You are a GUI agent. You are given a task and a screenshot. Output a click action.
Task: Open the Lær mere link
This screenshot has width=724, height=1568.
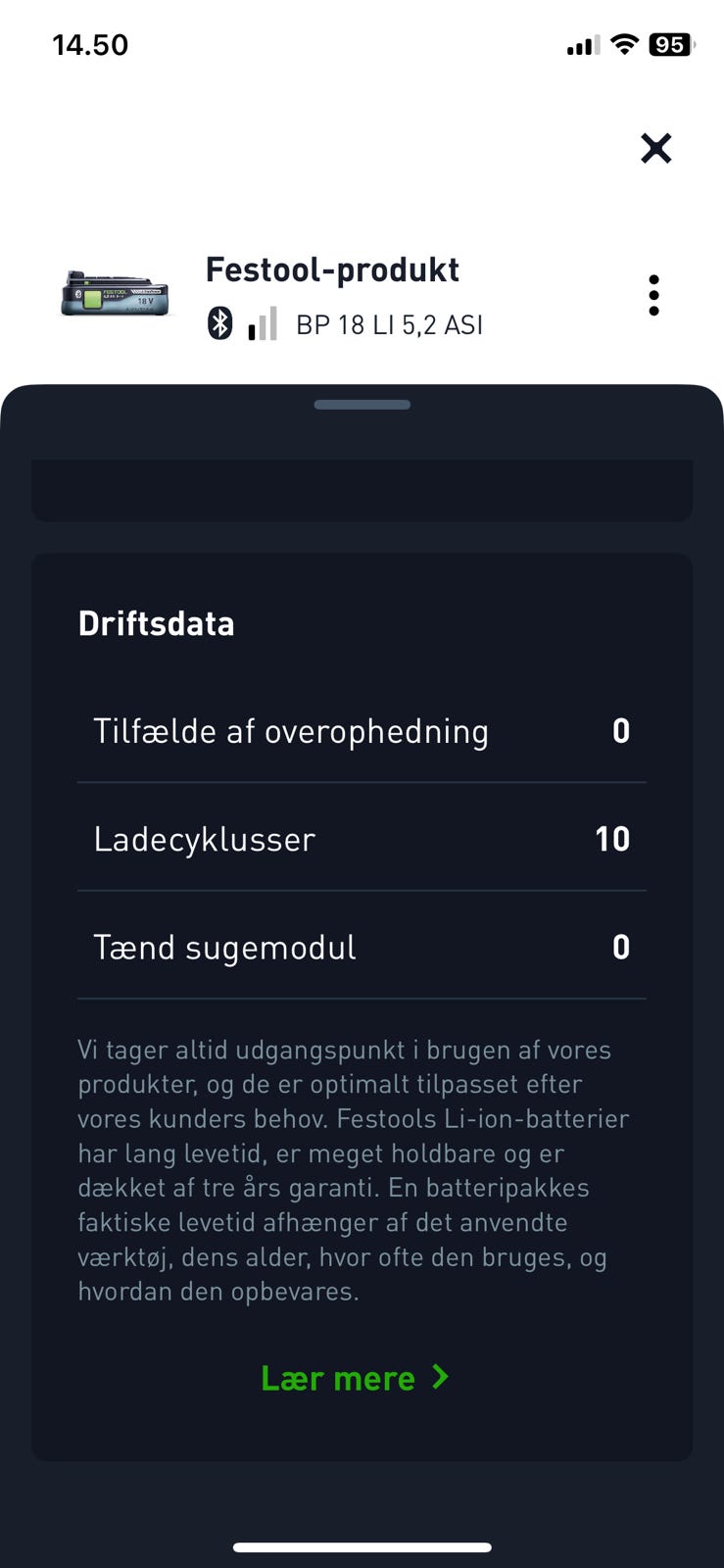(x=338, y=1378)
